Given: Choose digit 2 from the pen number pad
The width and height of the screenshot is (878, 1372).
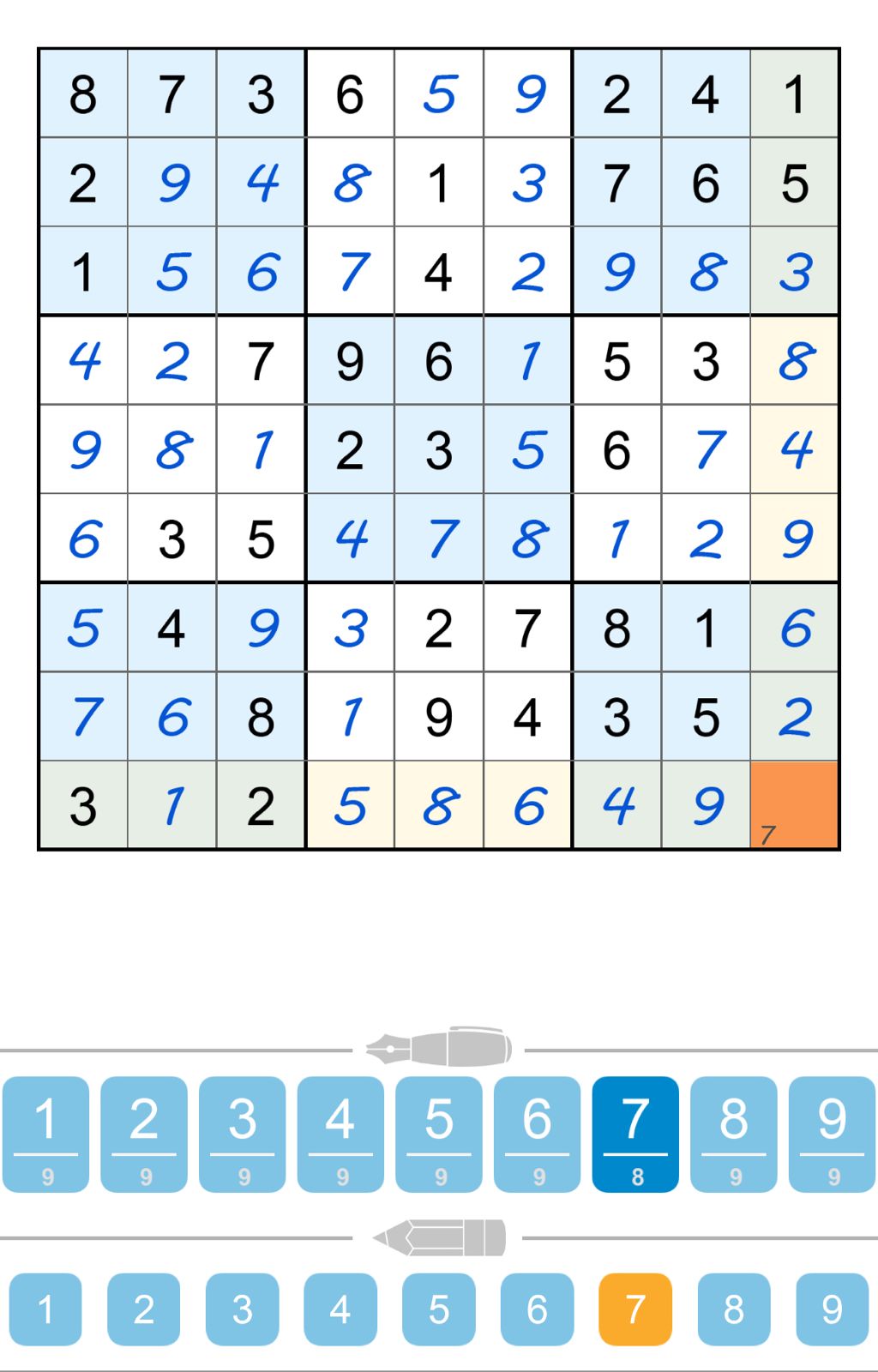Looking at the screenshot, I should pyautogui.click(x=145, y=1130).
